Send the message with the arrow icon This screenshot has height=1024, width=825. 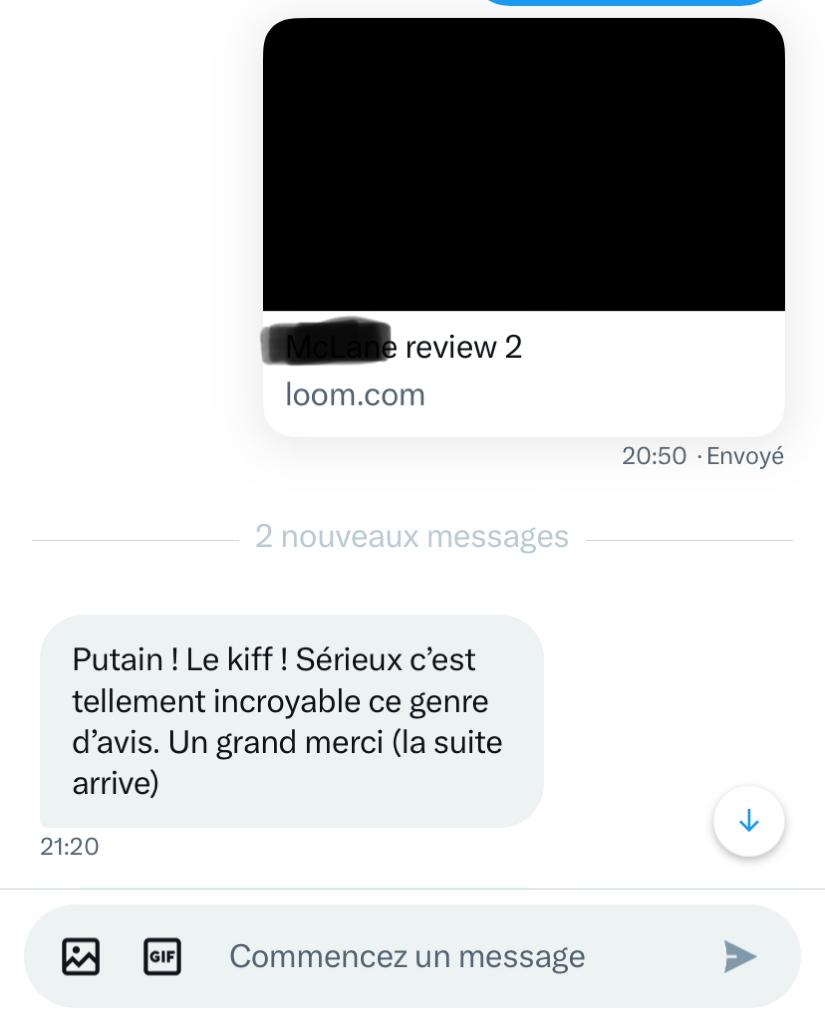coord(740,956)
